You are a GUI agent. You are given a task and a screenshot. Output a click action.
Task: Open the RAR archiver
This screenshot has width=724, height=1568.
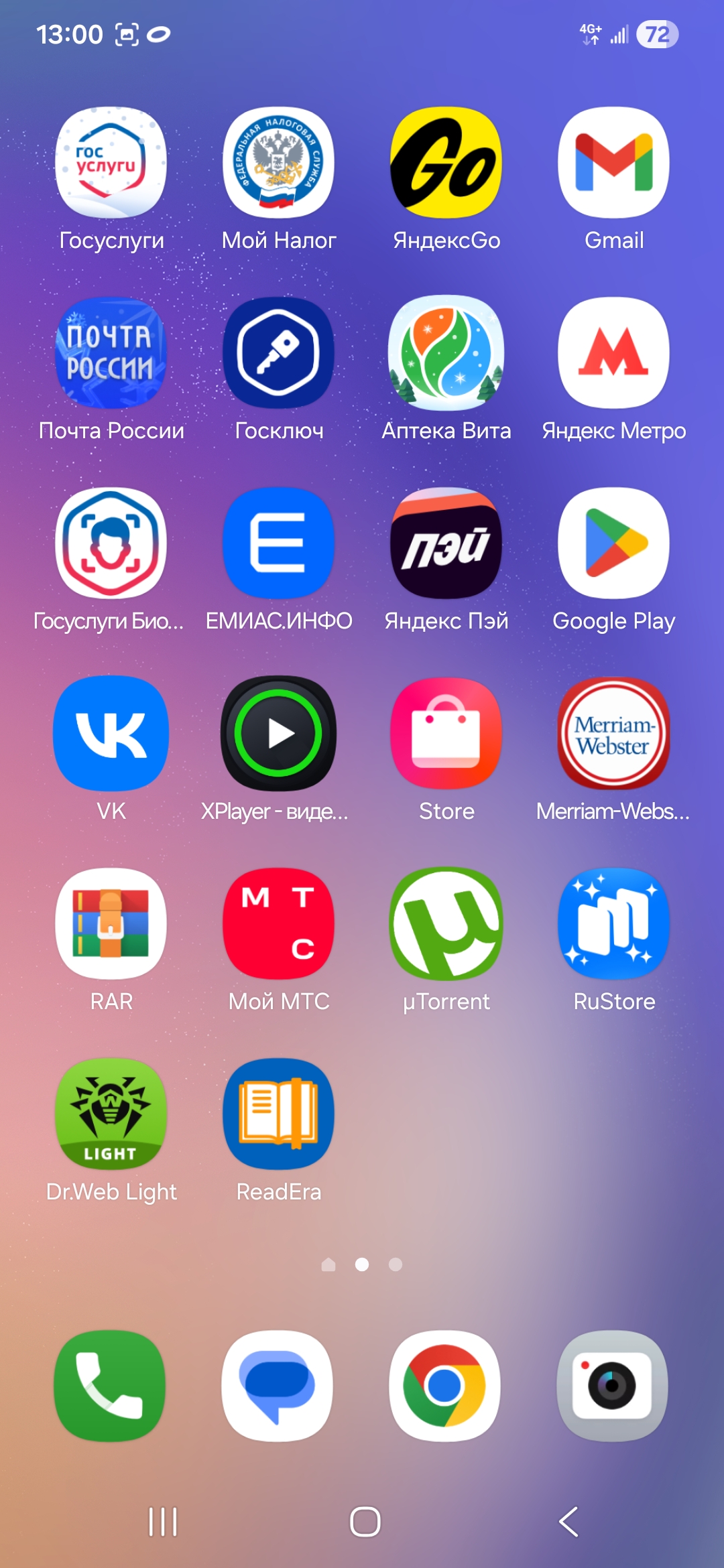(111, 924)
